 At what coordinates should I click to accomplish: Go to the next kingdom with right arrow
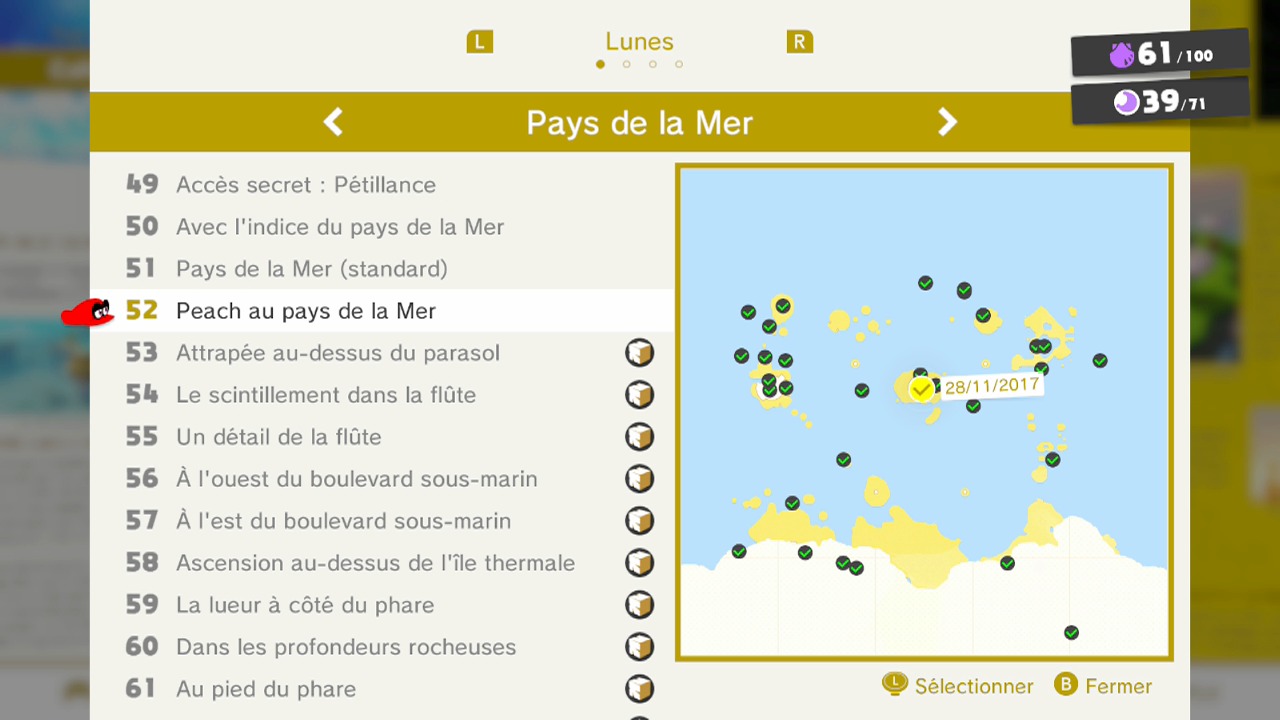(x=946, y=122)
